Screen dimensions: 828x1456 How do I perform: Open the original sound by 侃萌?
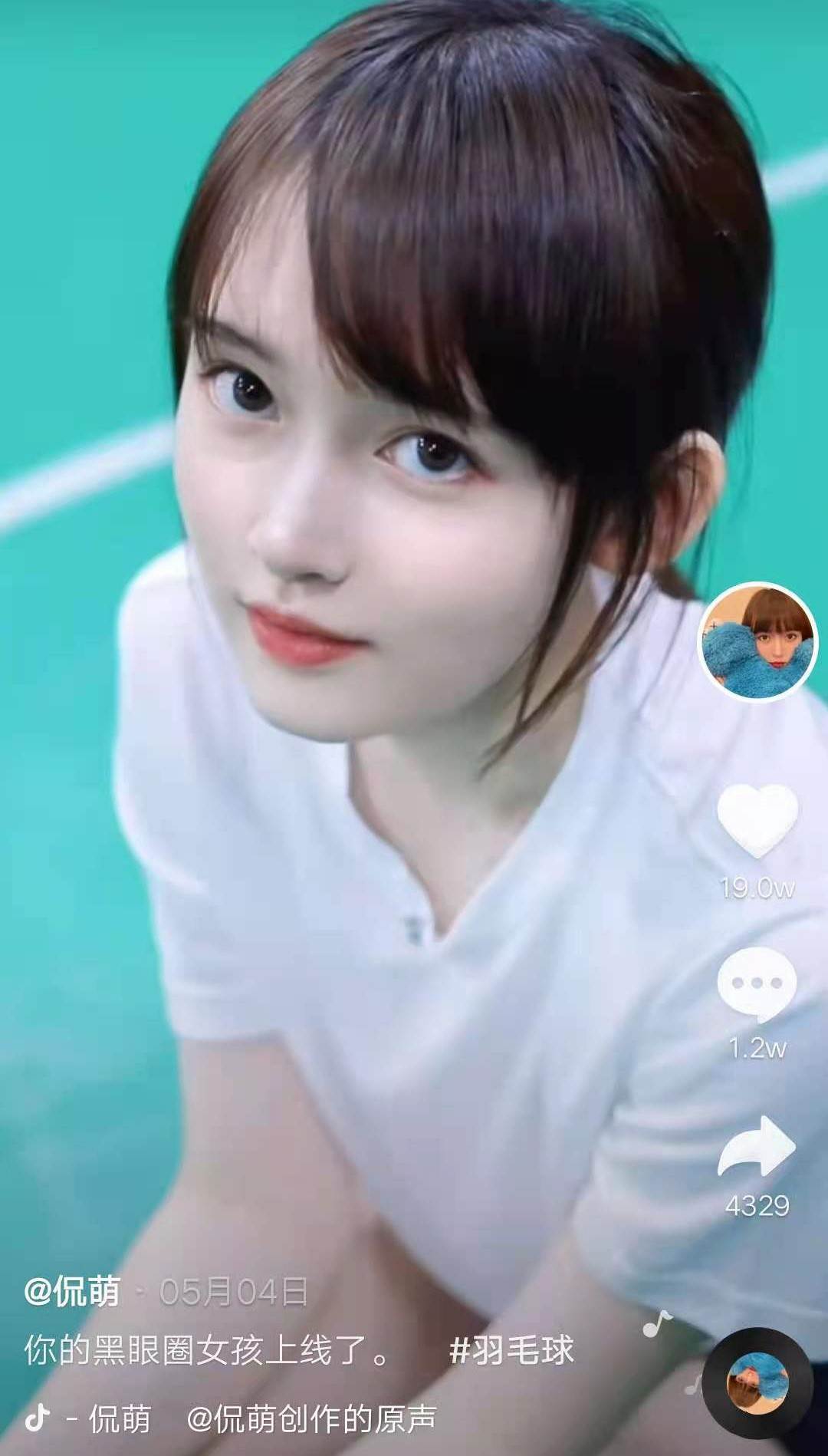tap(310, 1418)
